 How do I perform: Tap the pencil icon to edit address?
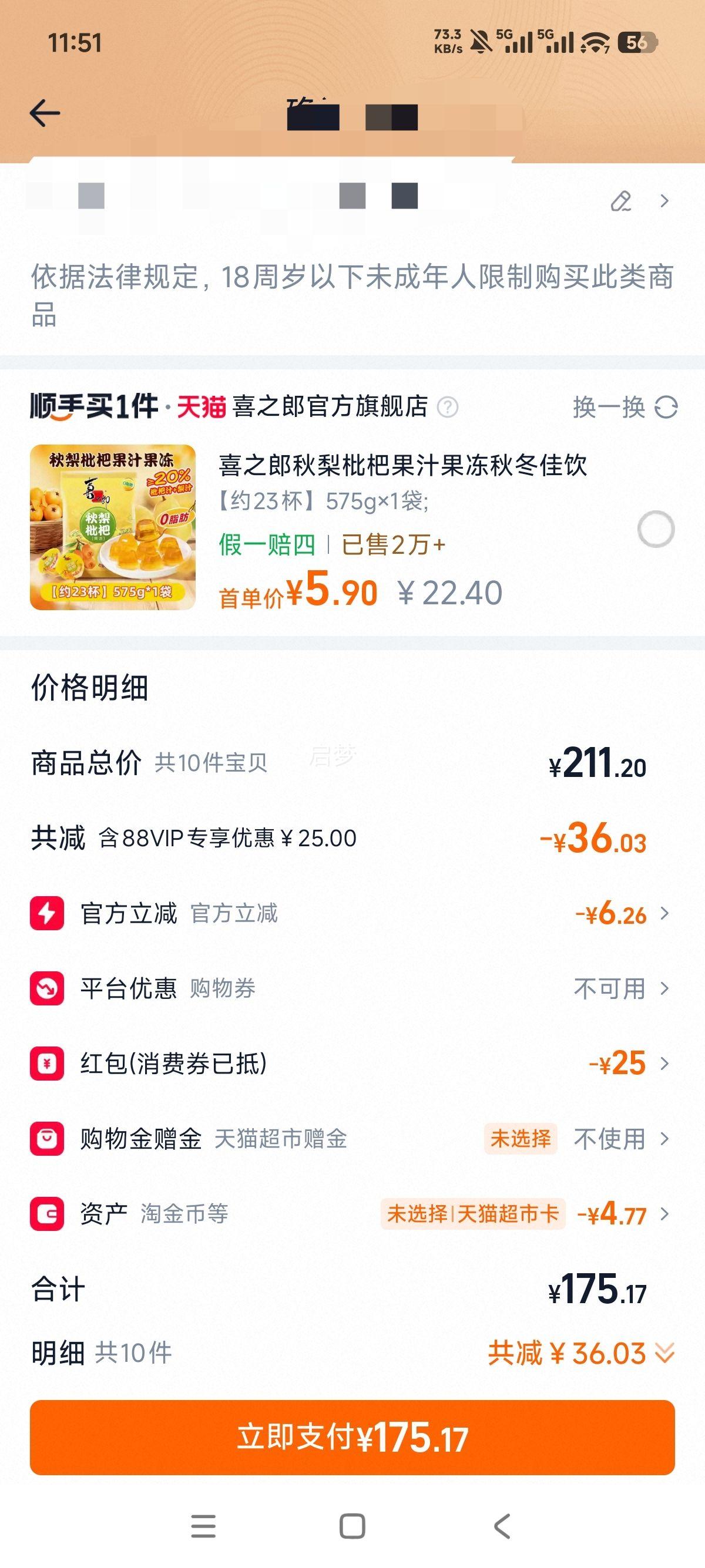pos(622,201)
